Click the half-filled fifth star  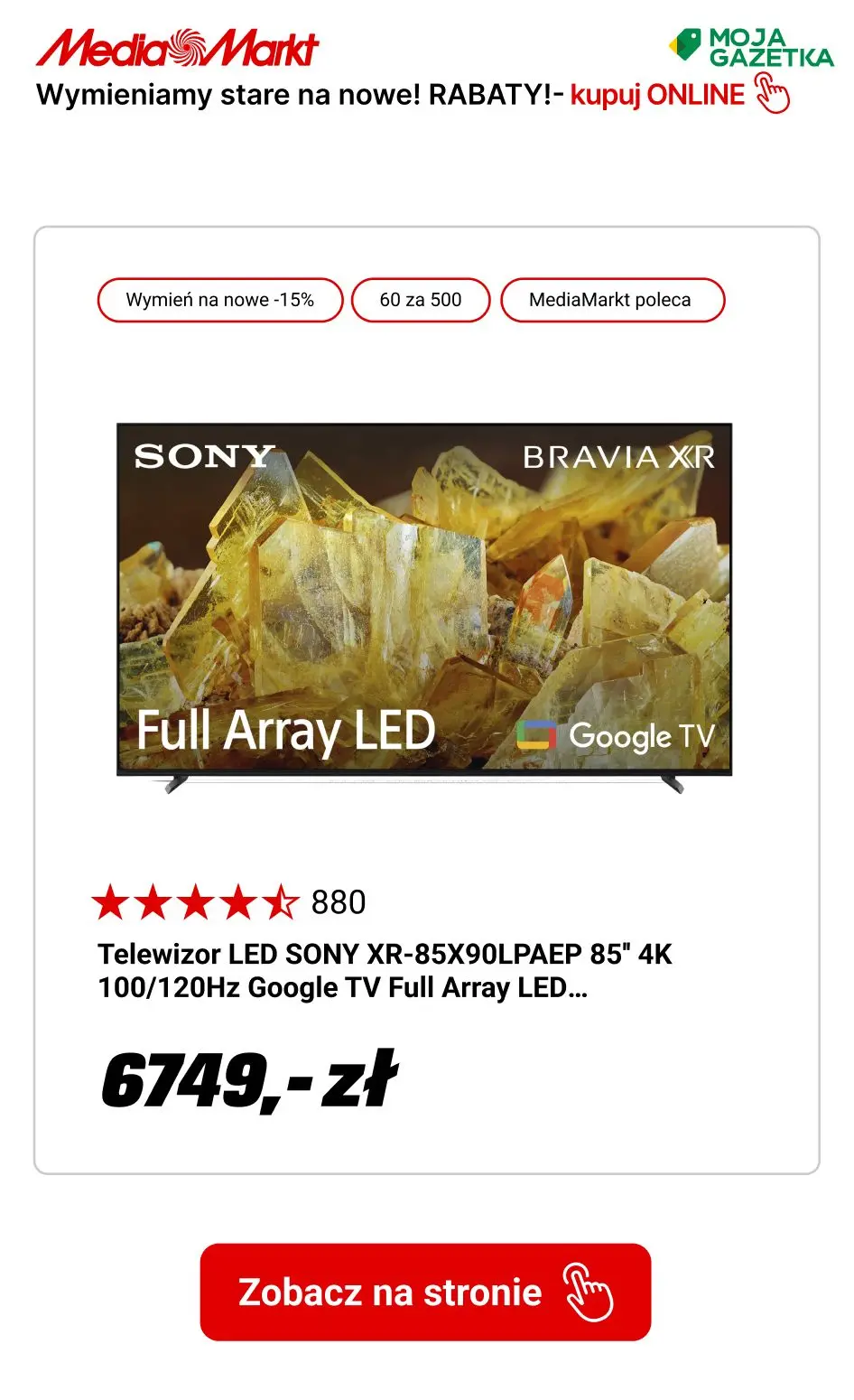[280, 901]
